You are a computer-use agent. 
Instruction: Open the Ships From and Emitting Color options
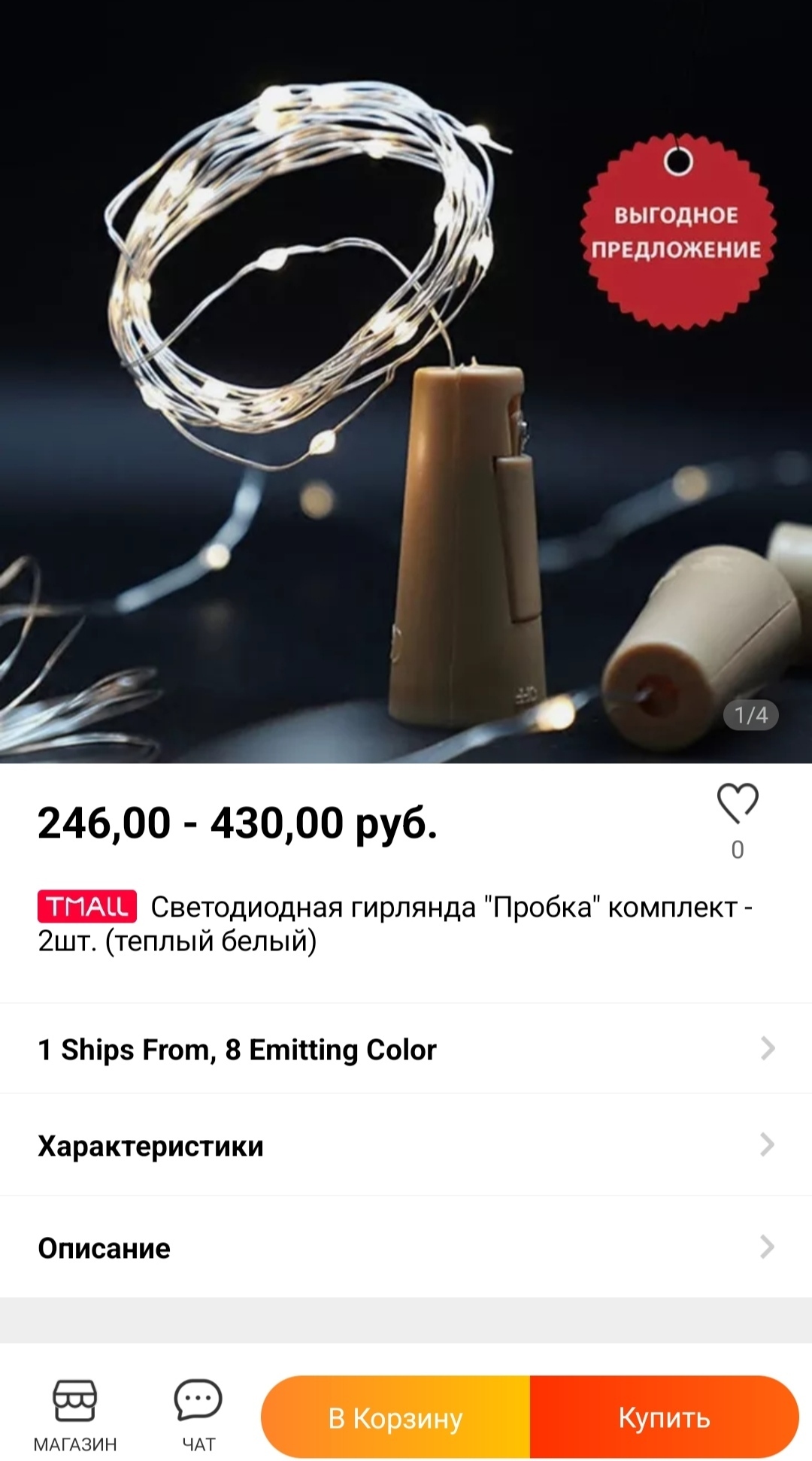[406, 1049]
